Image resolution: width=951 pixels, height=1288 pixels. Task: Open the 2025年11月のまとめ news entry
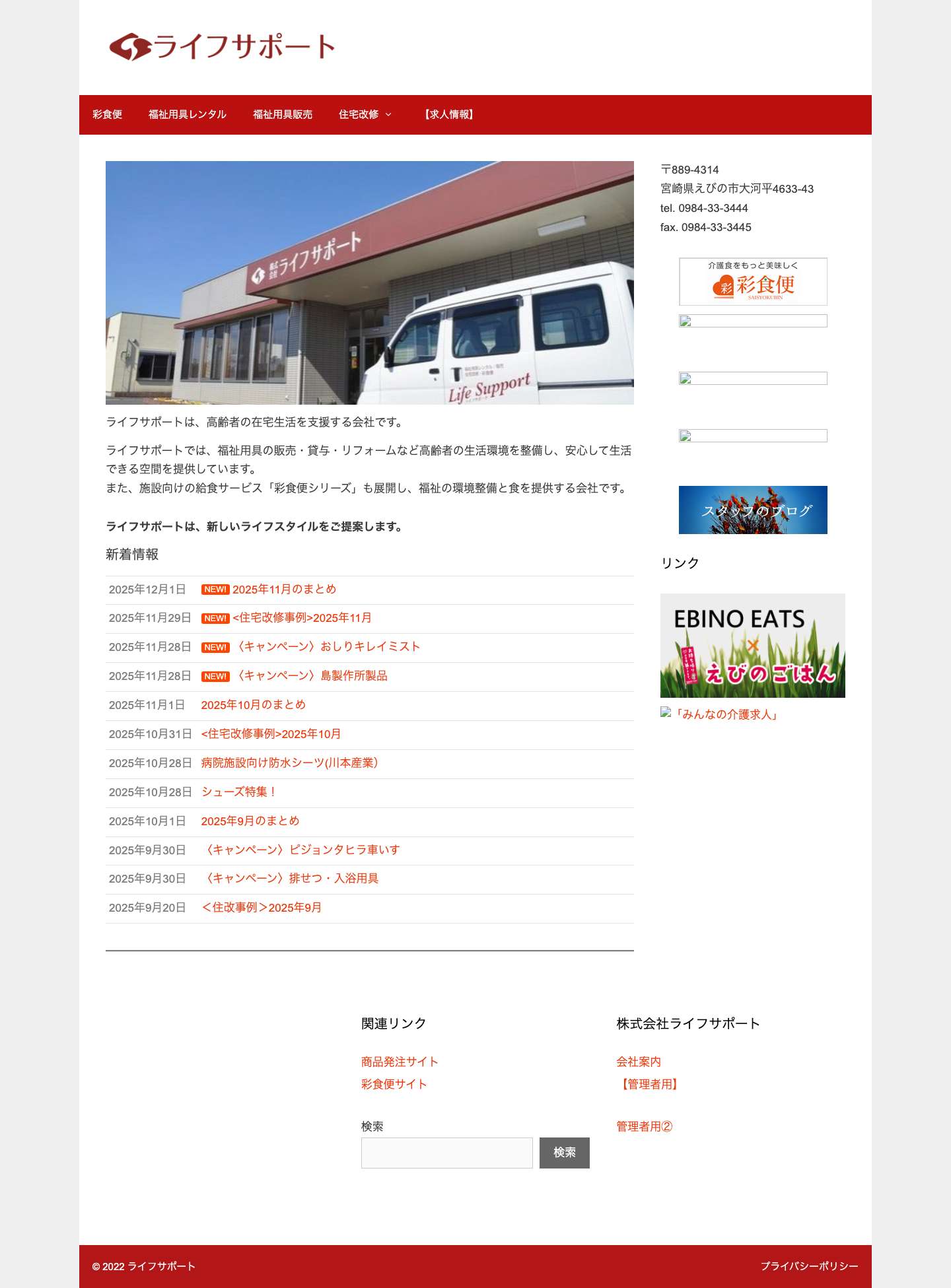click(x=285, y=590)
